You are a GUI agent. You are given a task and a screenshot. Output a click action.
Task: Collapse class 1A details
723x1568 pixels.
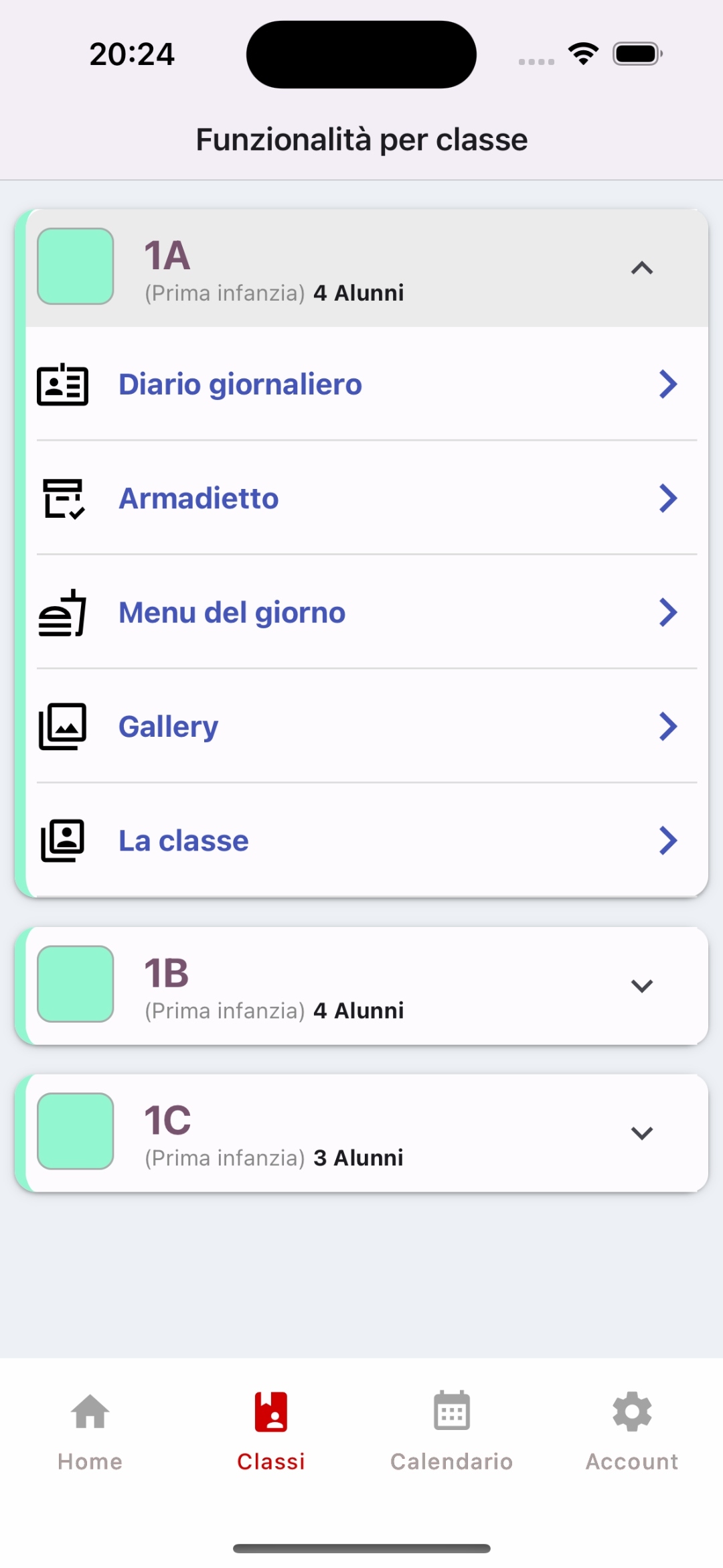coord(642,267)
